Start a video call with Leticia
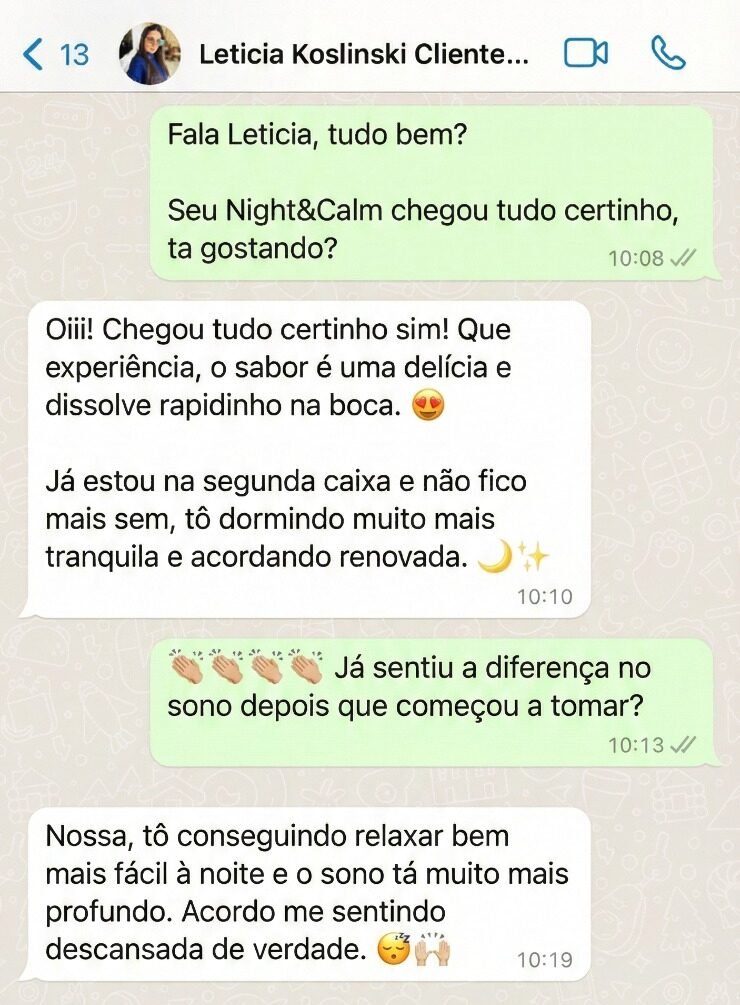740x1005 pixels. [x=586, y=53]
